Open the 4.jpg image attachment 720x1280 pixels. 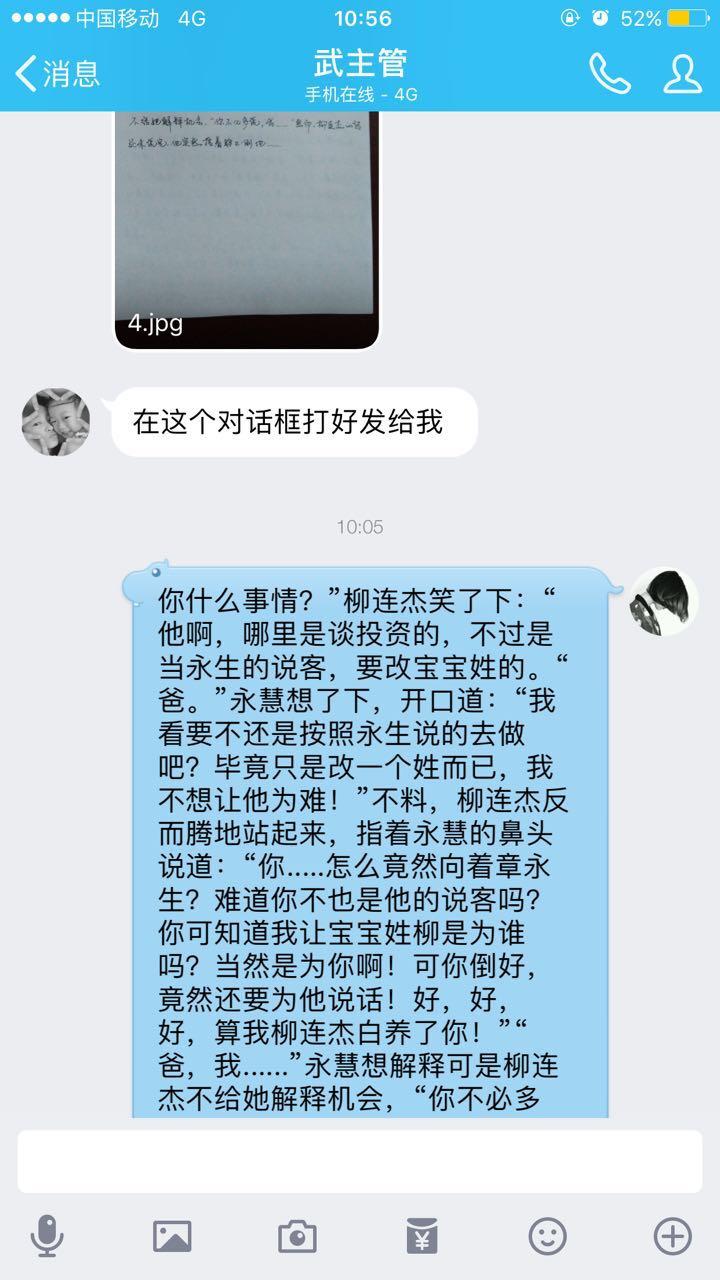pos(247,230)
